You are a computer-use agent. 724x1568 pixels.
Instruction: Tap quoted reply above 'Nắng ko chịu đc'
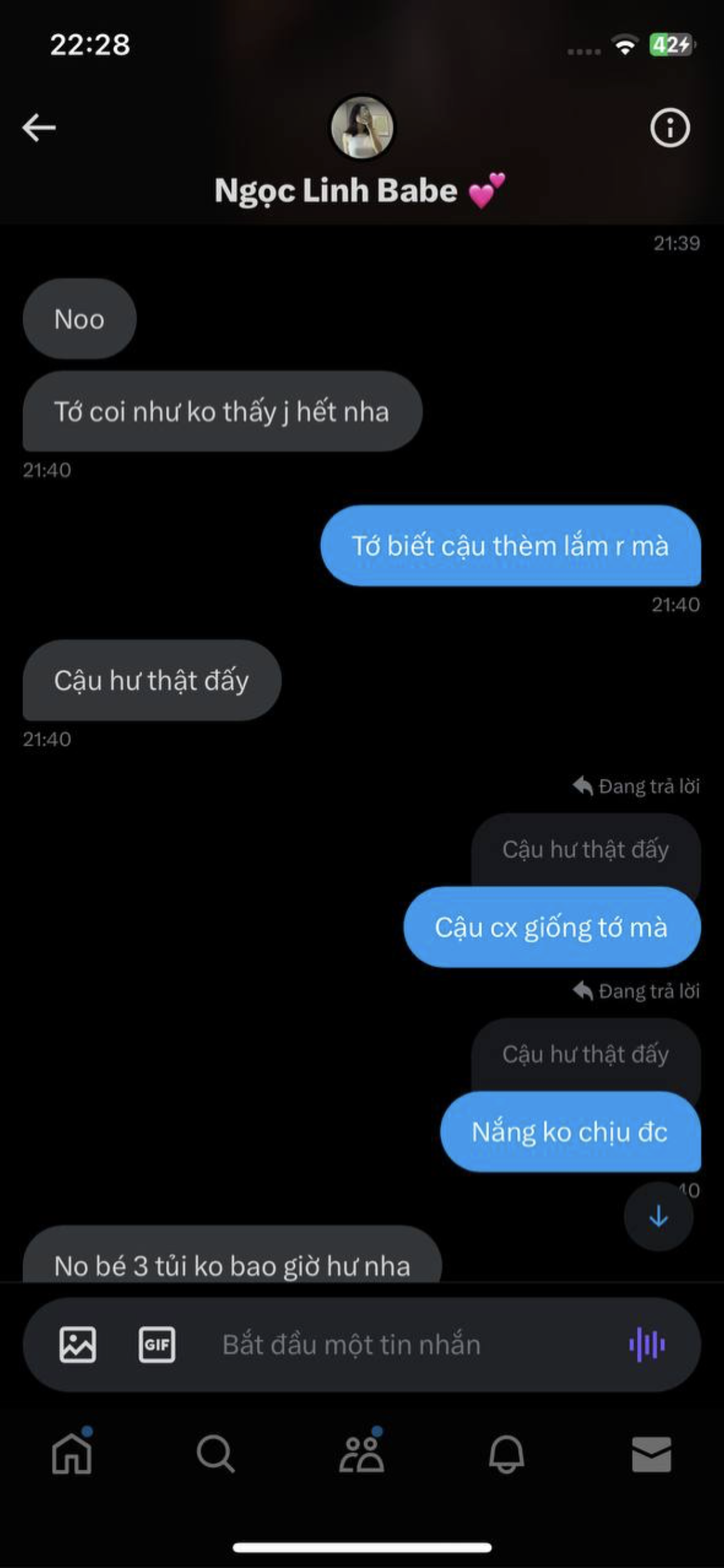585,1054
